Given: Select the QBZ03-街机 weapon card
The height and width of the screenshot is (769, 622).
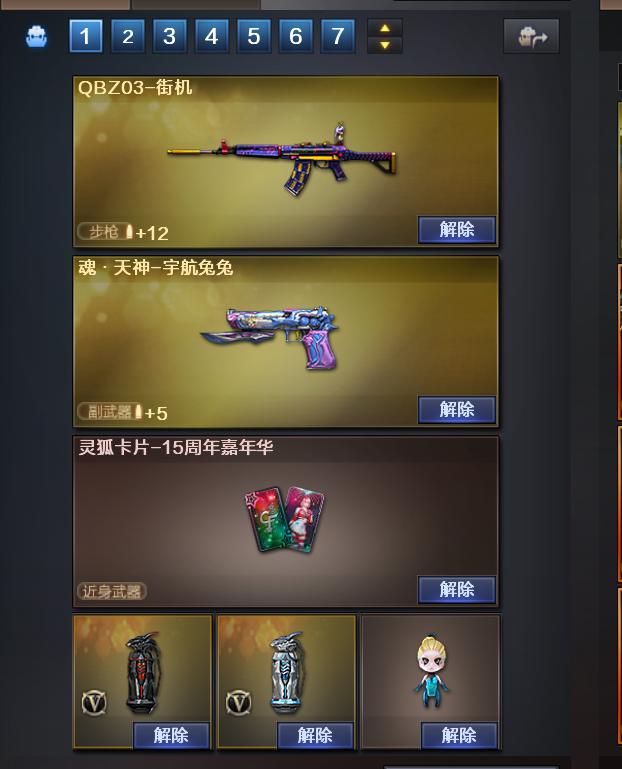Looking at the screenshot, I should (x=285, y=161).
